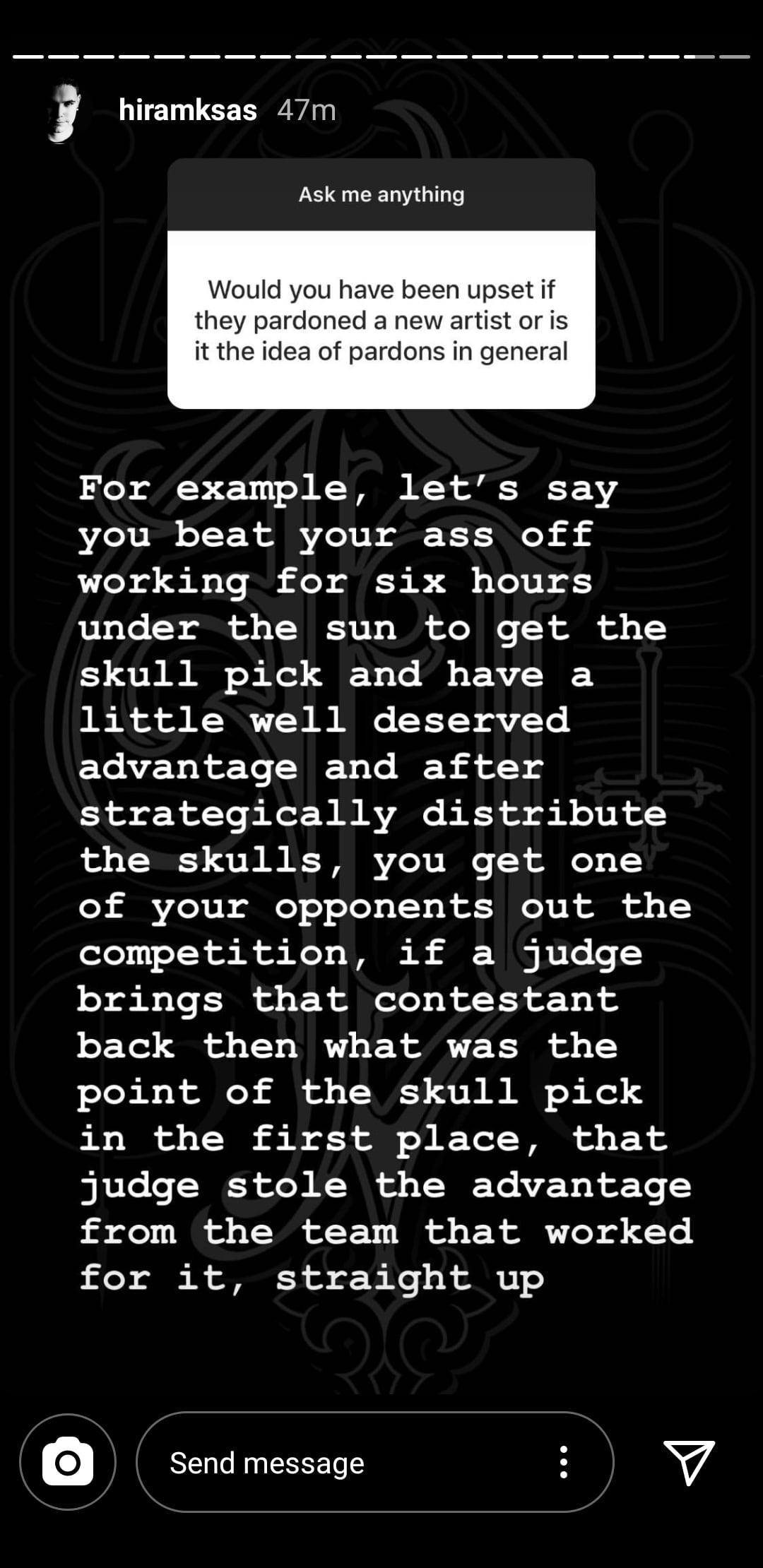Tap the Send message field

(339, 1463)
